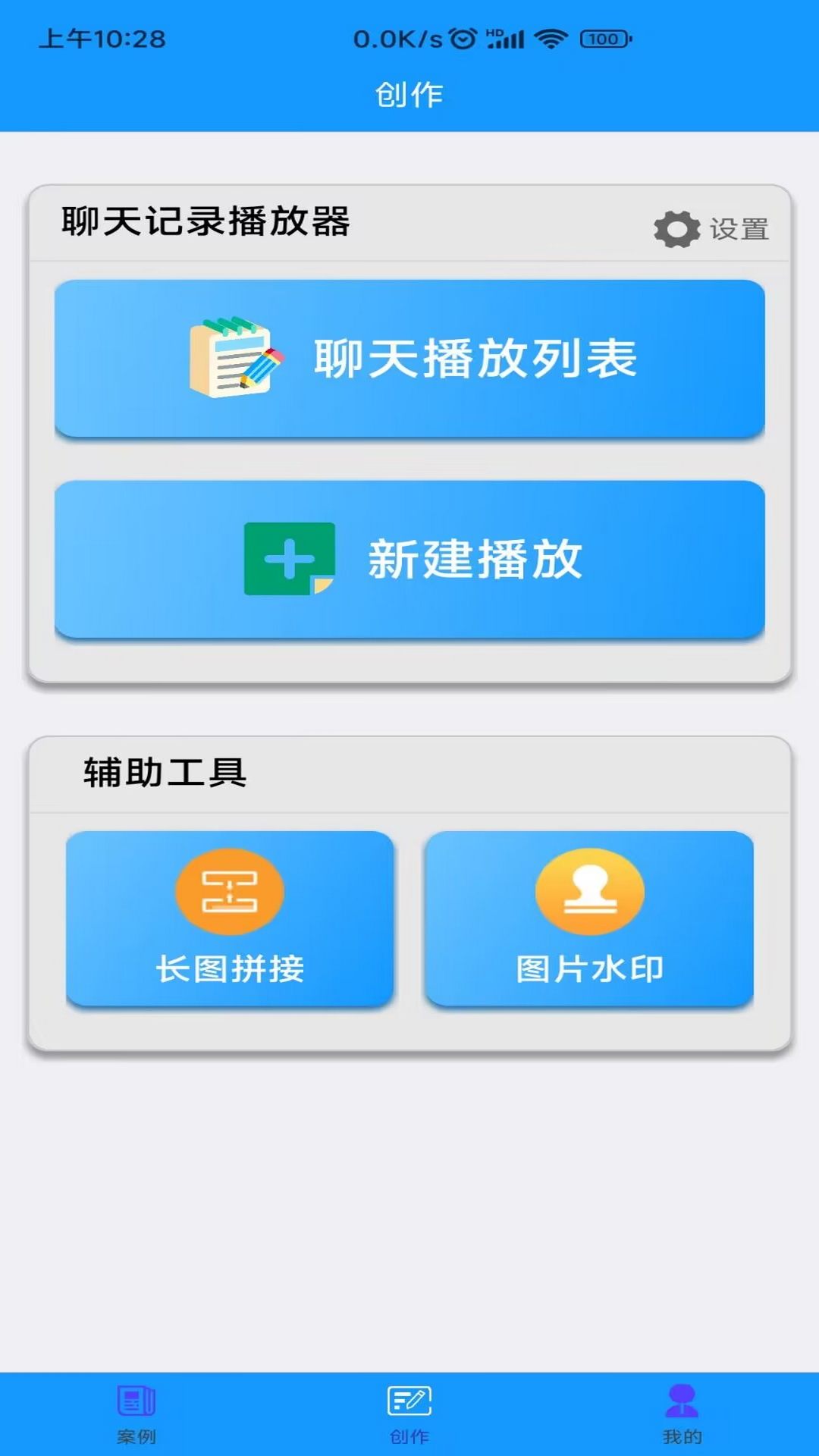Click the notepad icon on 聊天播放列表 button

click(x=234, y=357)
